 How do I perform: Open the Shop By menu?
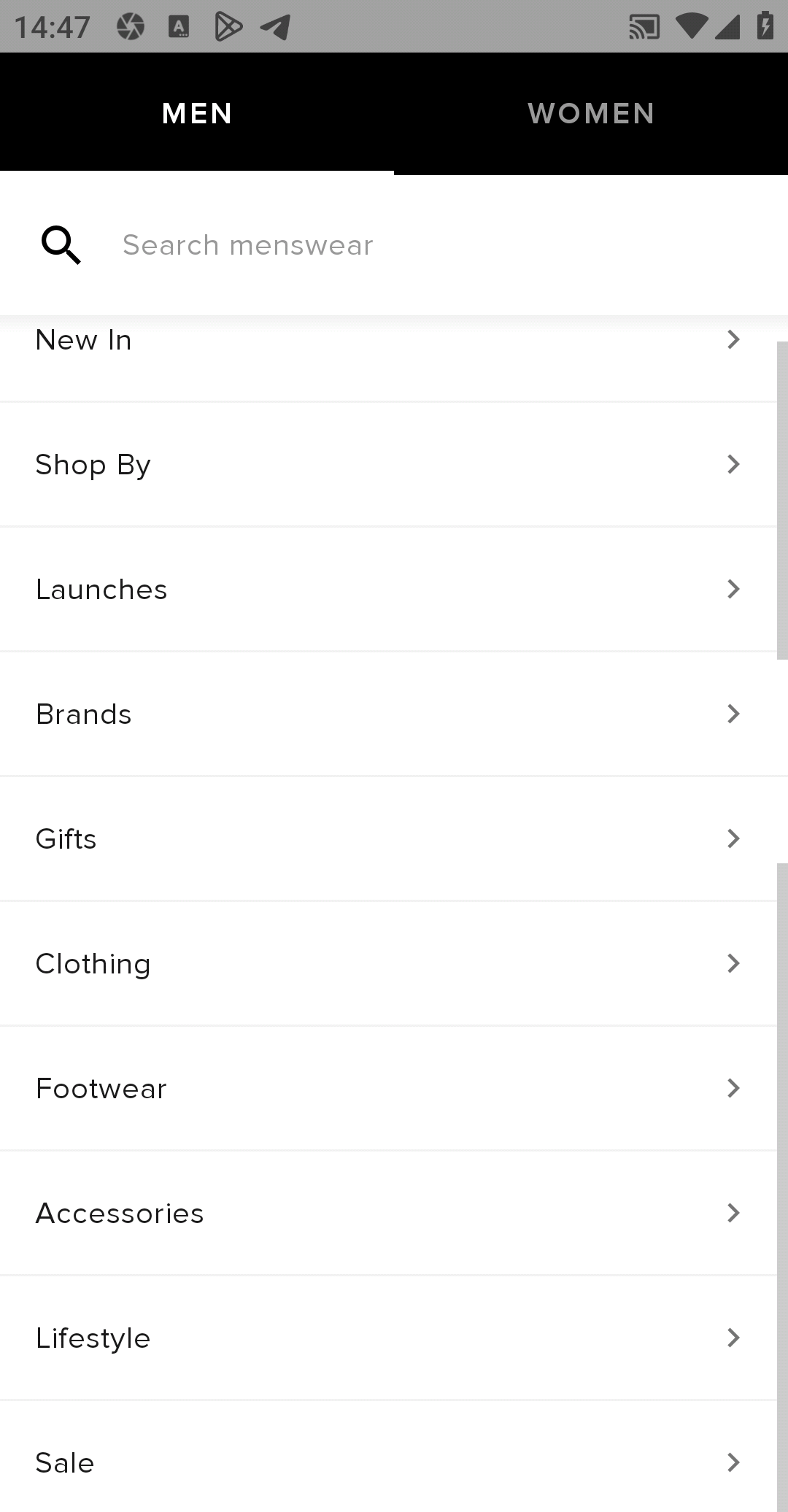(388, 465)
